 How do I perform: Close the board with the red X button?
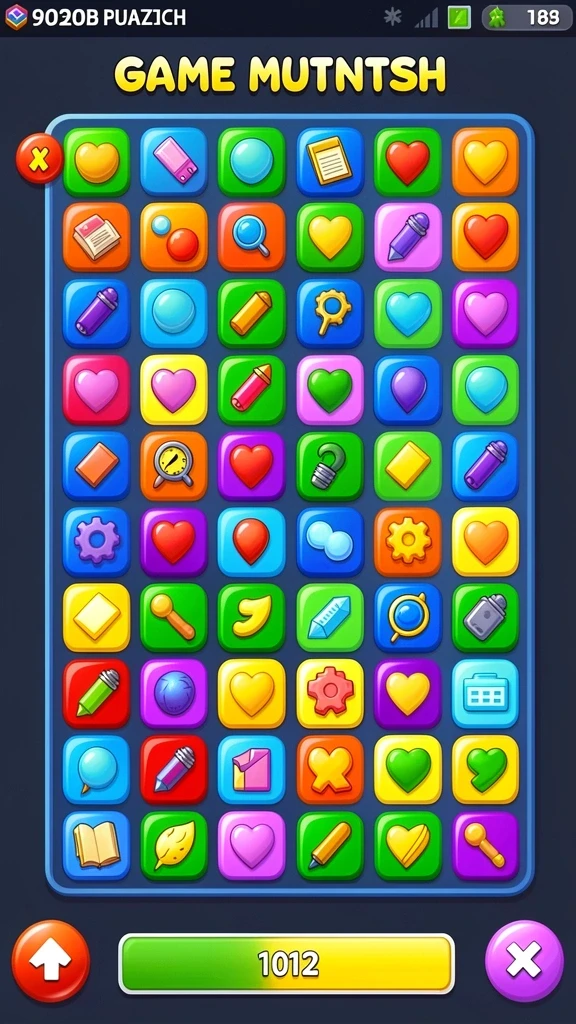pyautogui.click(x=39, y=159)
